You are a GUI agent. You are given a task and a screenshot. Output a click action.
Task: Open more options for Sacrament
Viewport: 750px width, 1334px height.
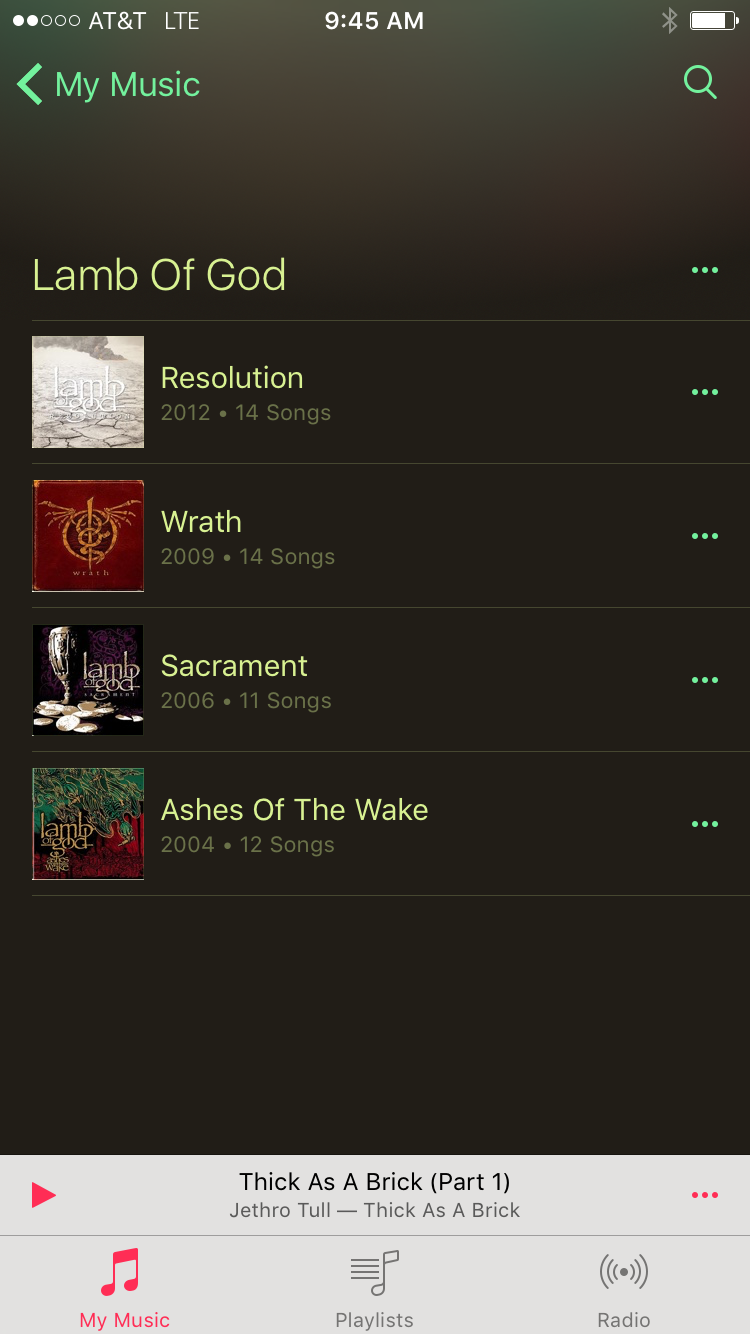click(x=704, y=680)
